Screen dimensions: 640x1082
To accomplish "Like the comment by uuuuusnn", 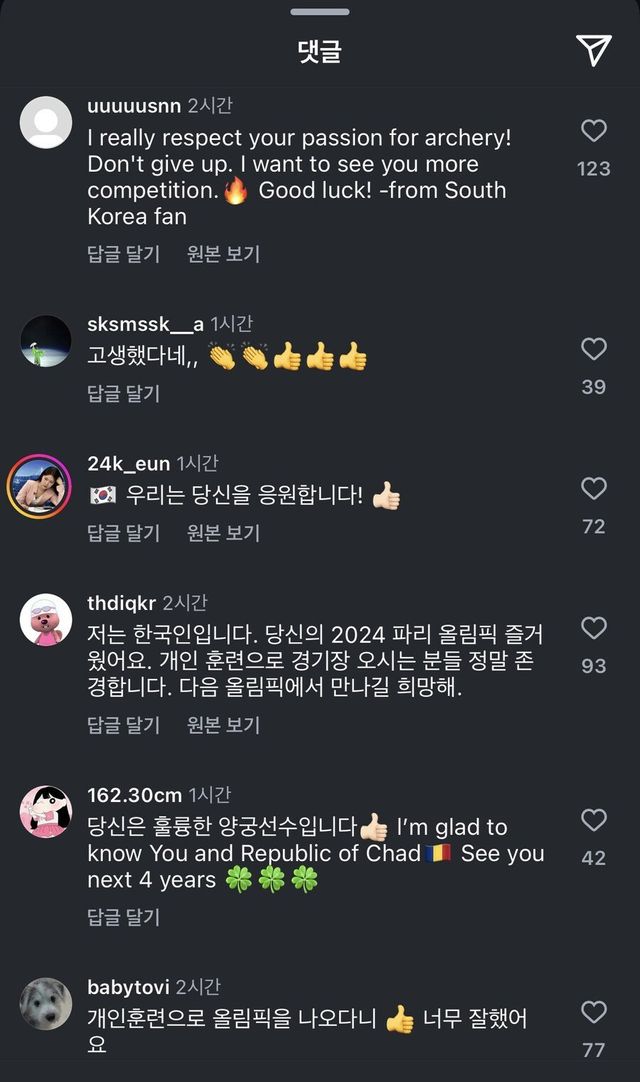I will pyautogui.click(x=594, y=130).
